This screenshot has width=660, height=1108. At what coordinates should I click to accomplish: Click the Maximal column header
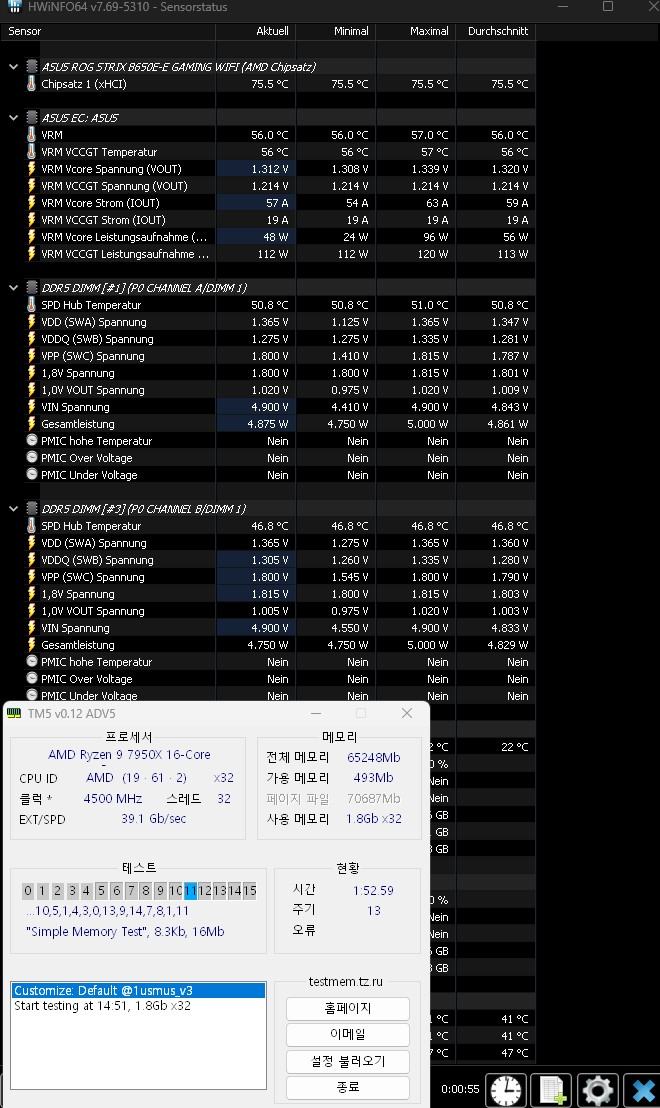tap(416, 31)
